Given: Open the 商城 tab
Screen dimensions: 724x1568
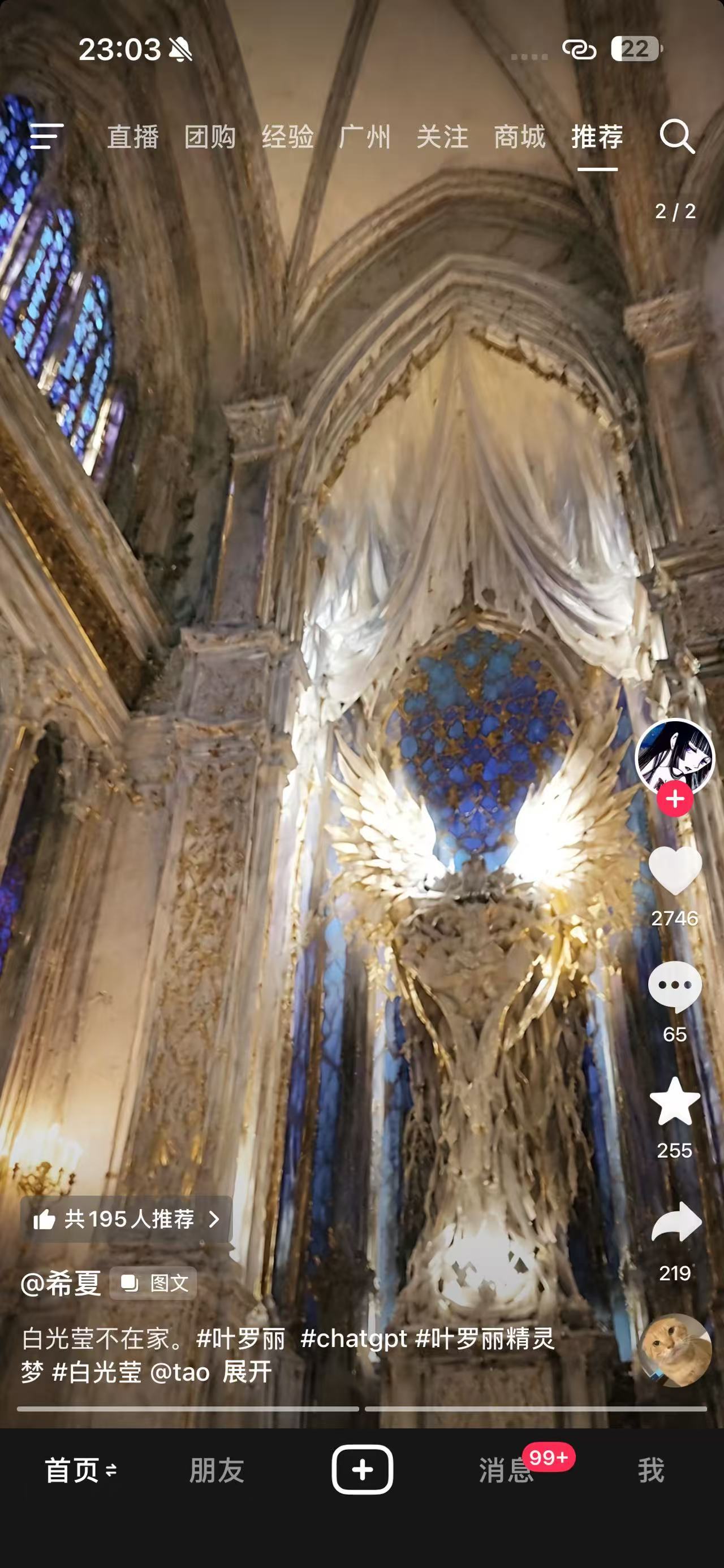Looking at the screenshot, I should click(x=519, y=136).
